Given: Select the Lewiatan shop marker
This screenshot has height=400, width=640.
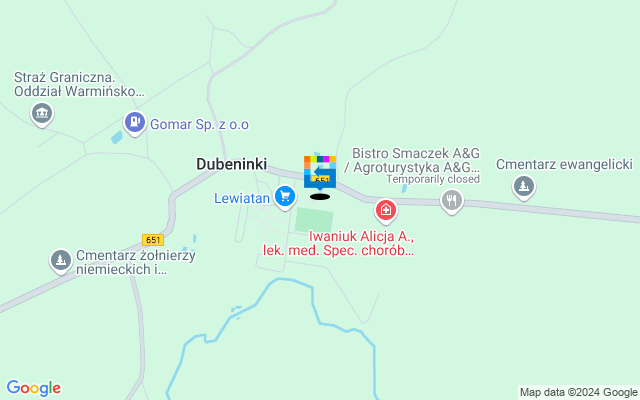Looking at the screenshot, I should click(x=285, y=196).
